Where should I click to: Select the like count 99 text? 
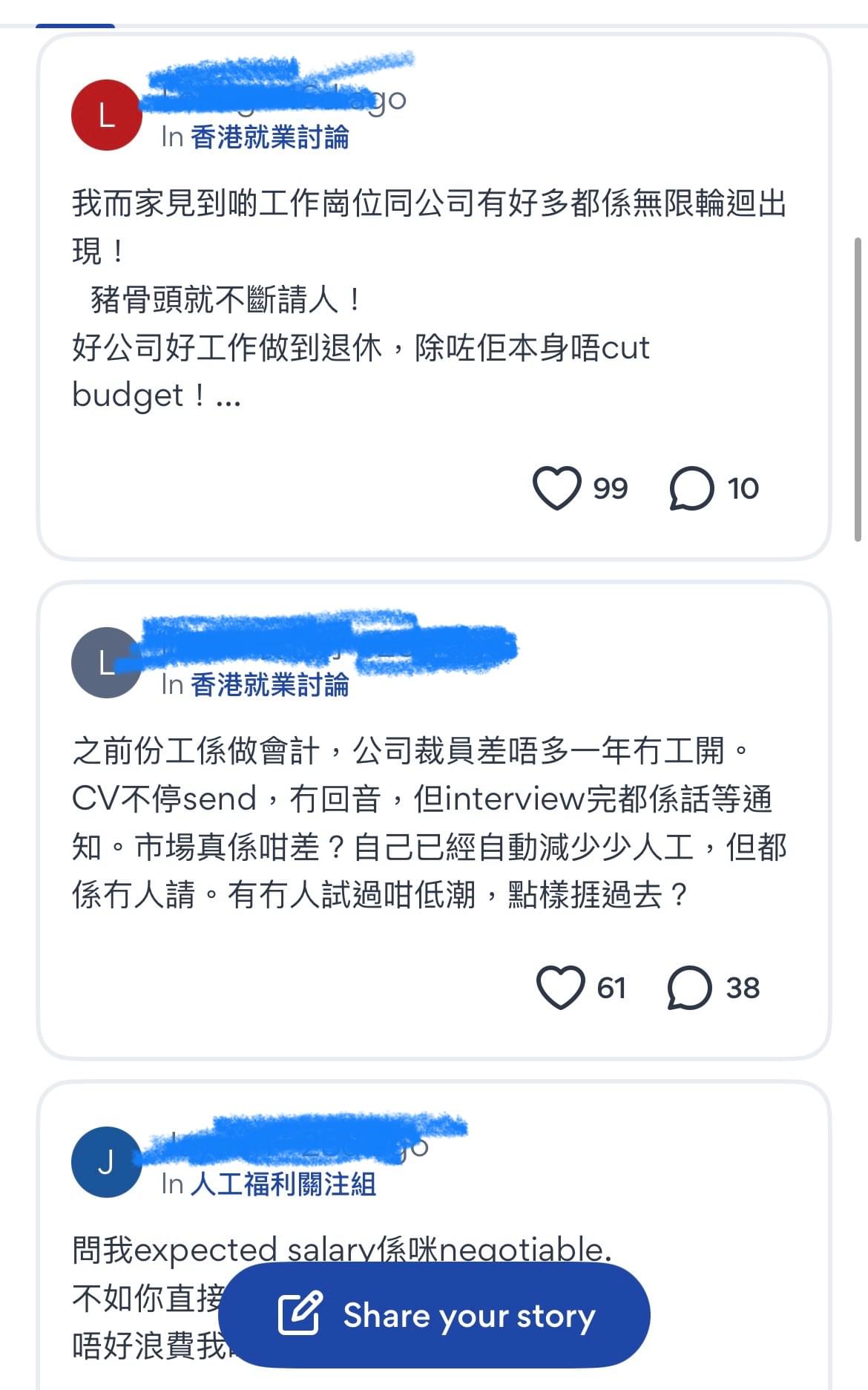pos(609,488)
